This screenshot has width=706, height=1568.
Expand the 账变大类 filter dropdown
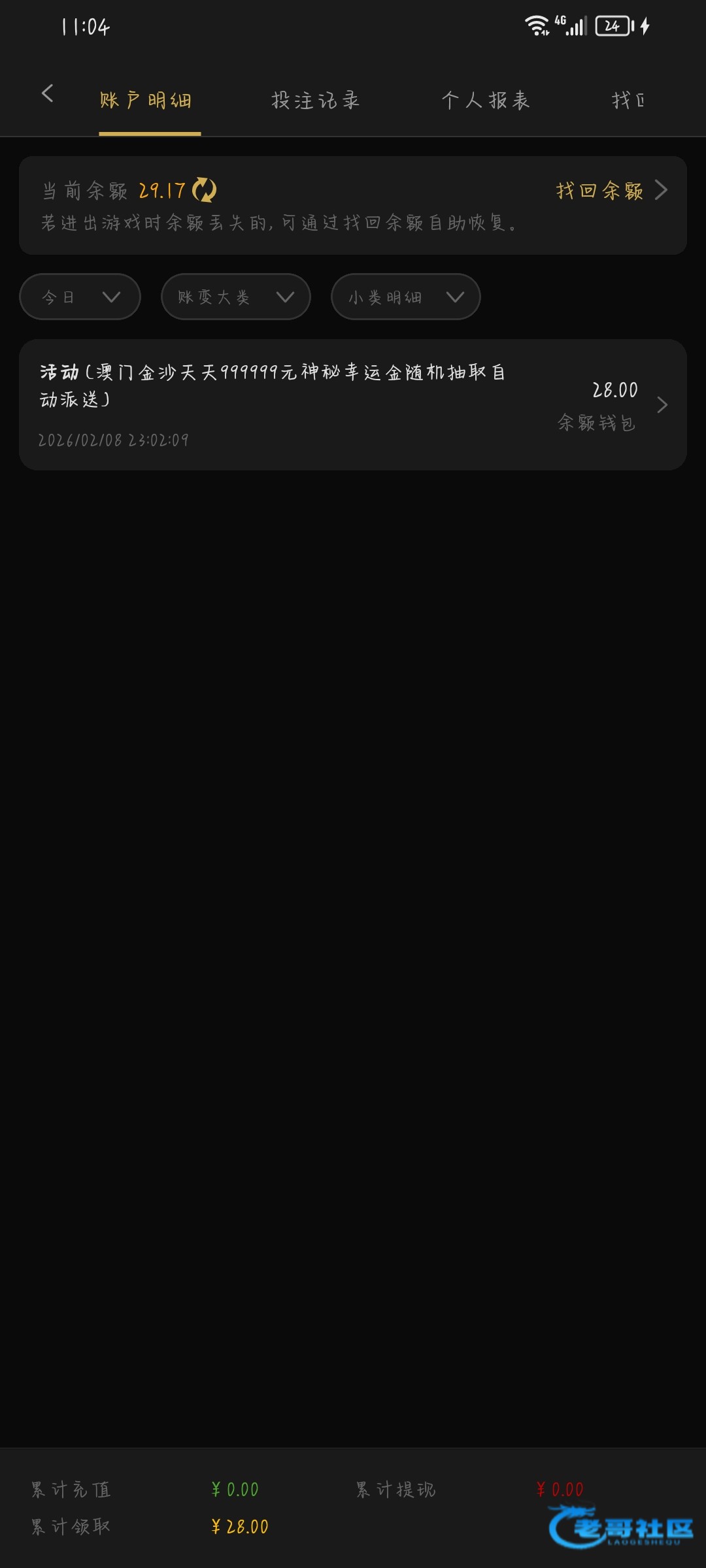(x=235, y=297)
